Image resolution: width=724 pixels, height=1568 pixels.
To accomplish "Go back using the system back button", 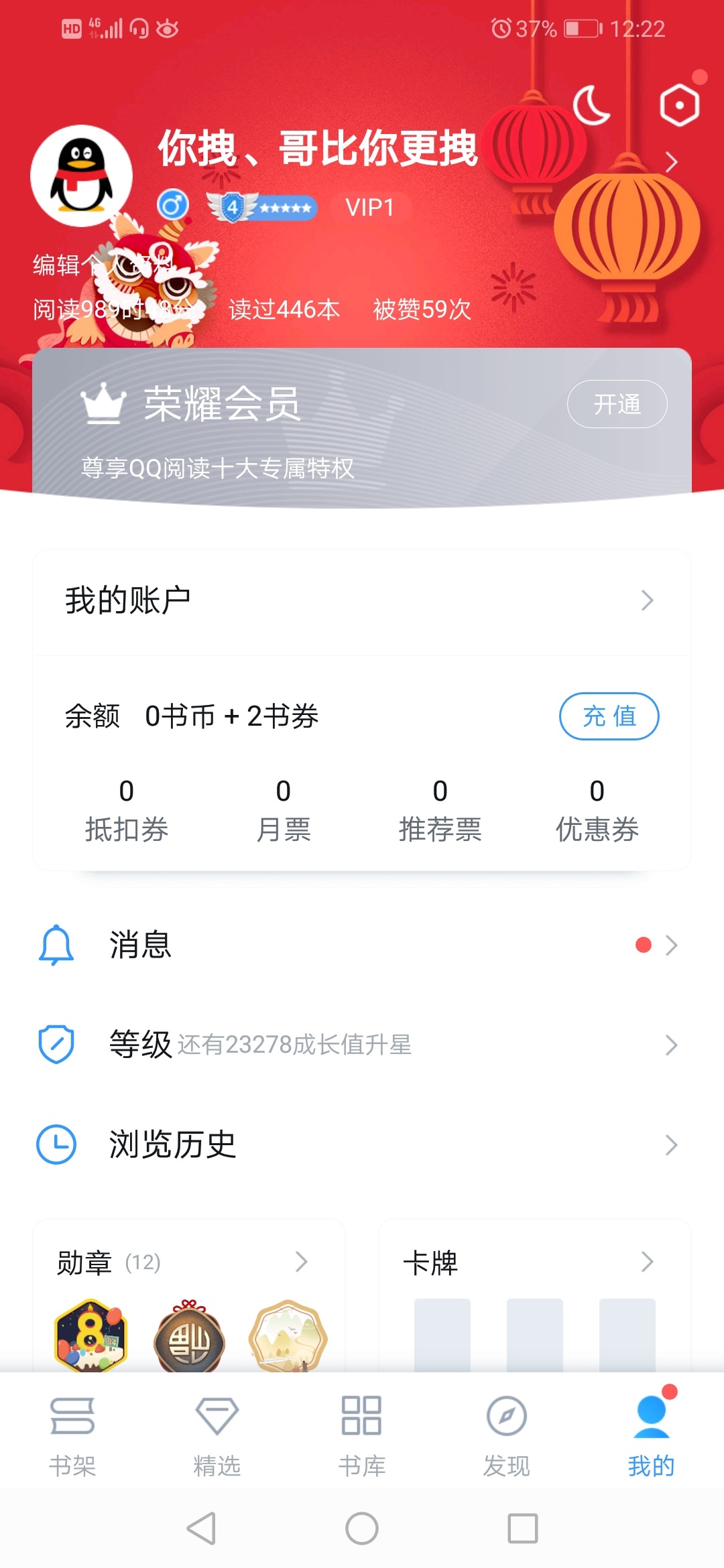I will pyautogui.click(x=200, y=1528).
